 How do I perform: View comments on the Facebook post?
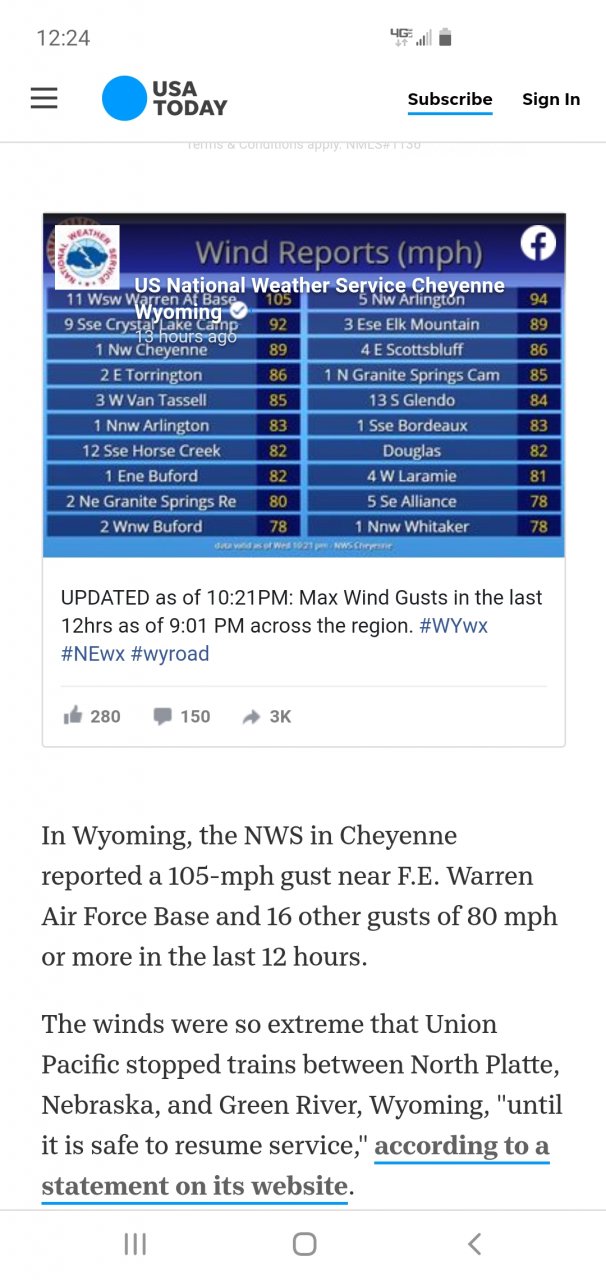point(181,716)
